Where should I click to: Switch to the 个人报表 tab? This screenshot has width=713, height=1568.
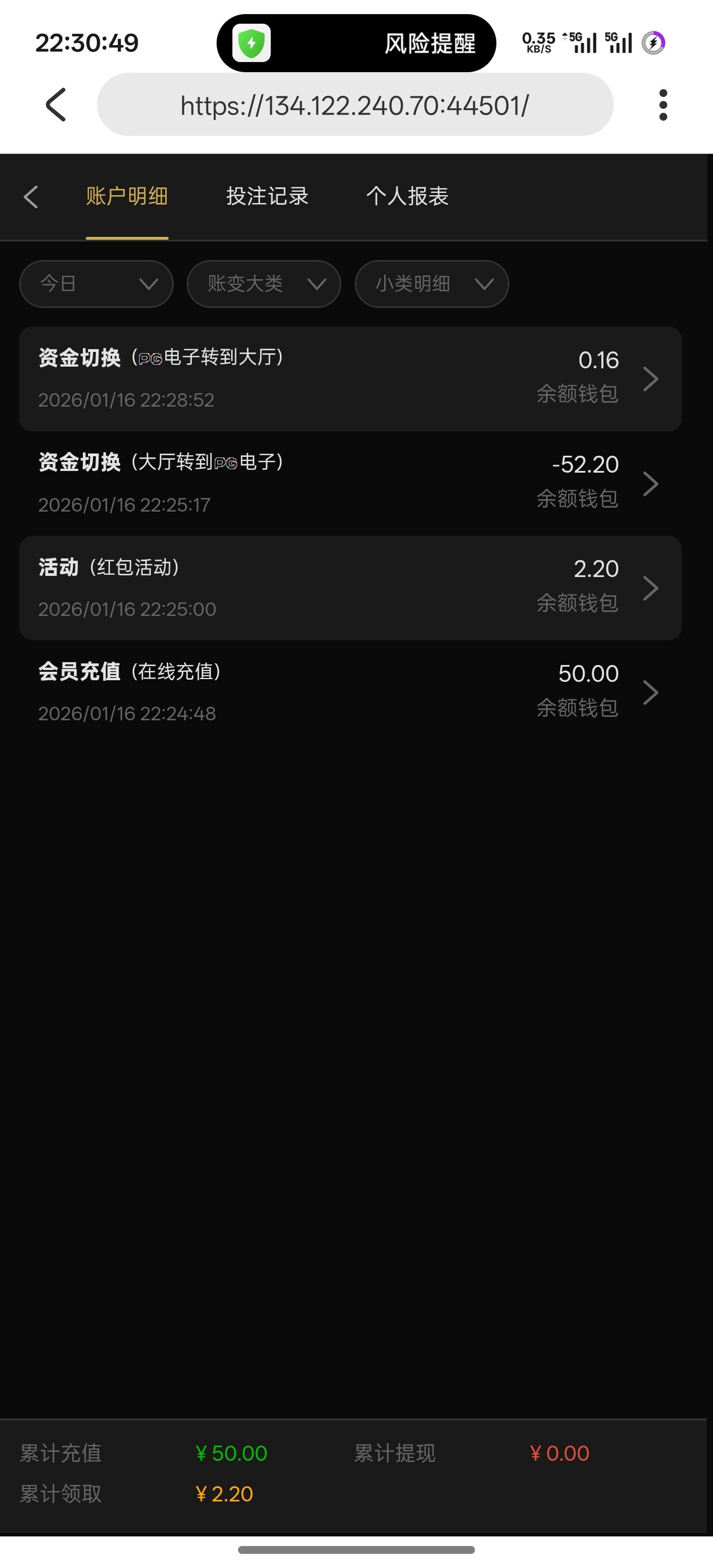point(407,197)
